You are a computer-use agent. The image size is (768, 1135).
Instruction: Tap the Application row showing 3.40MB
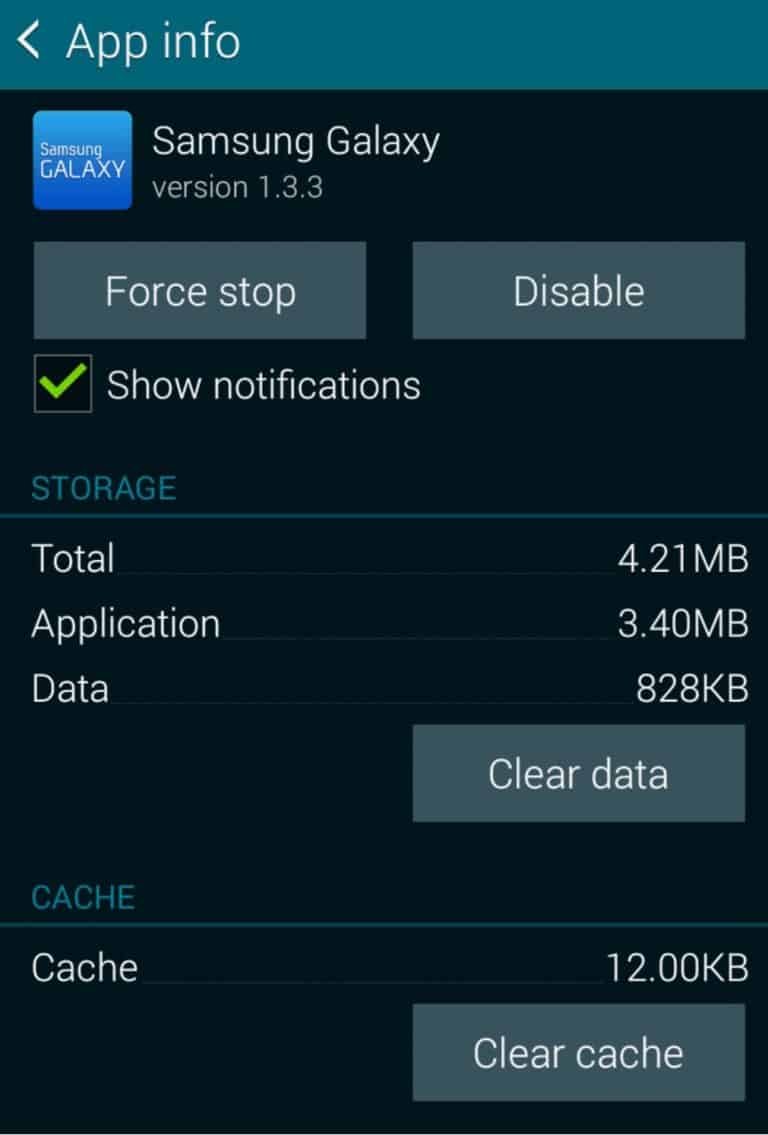pos(384,623)
